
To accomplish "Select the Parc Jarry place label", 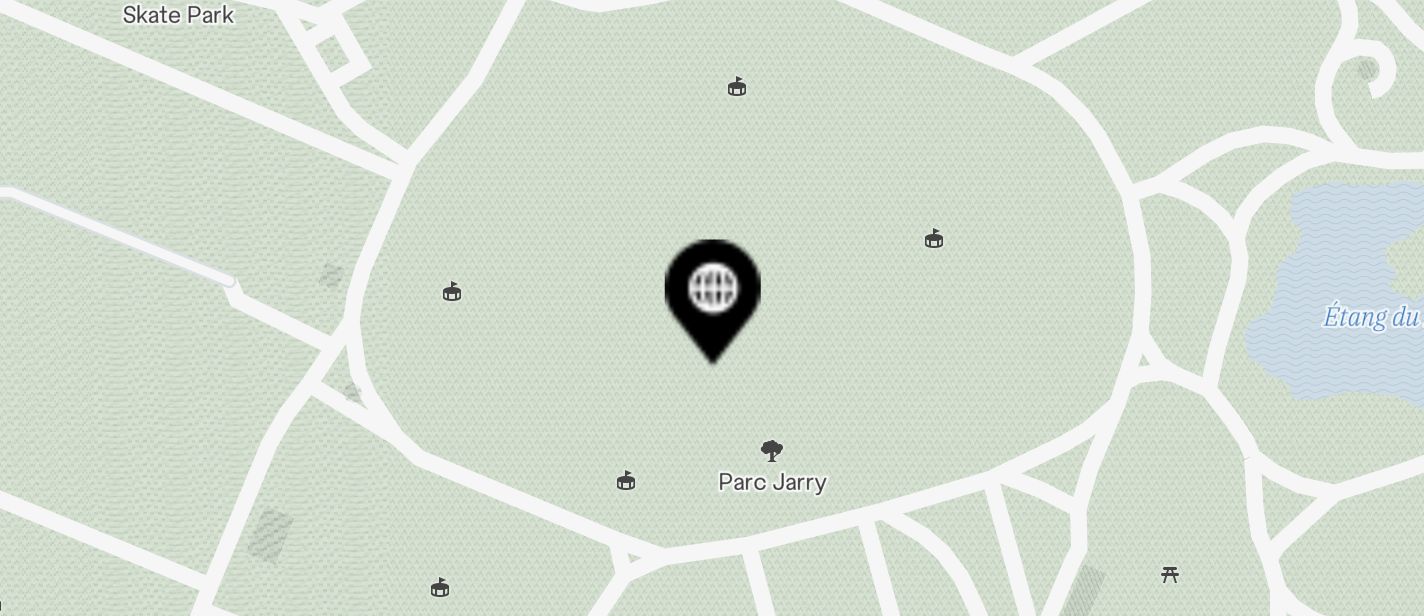I will tap(772, 482).
